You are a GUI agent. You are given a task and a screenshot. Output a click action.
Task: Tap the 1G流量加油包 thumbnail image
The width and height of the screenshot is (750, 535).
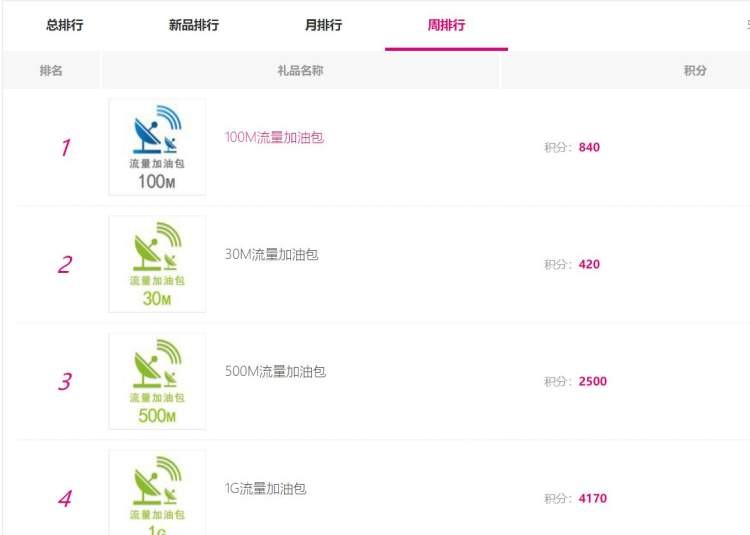157,493
